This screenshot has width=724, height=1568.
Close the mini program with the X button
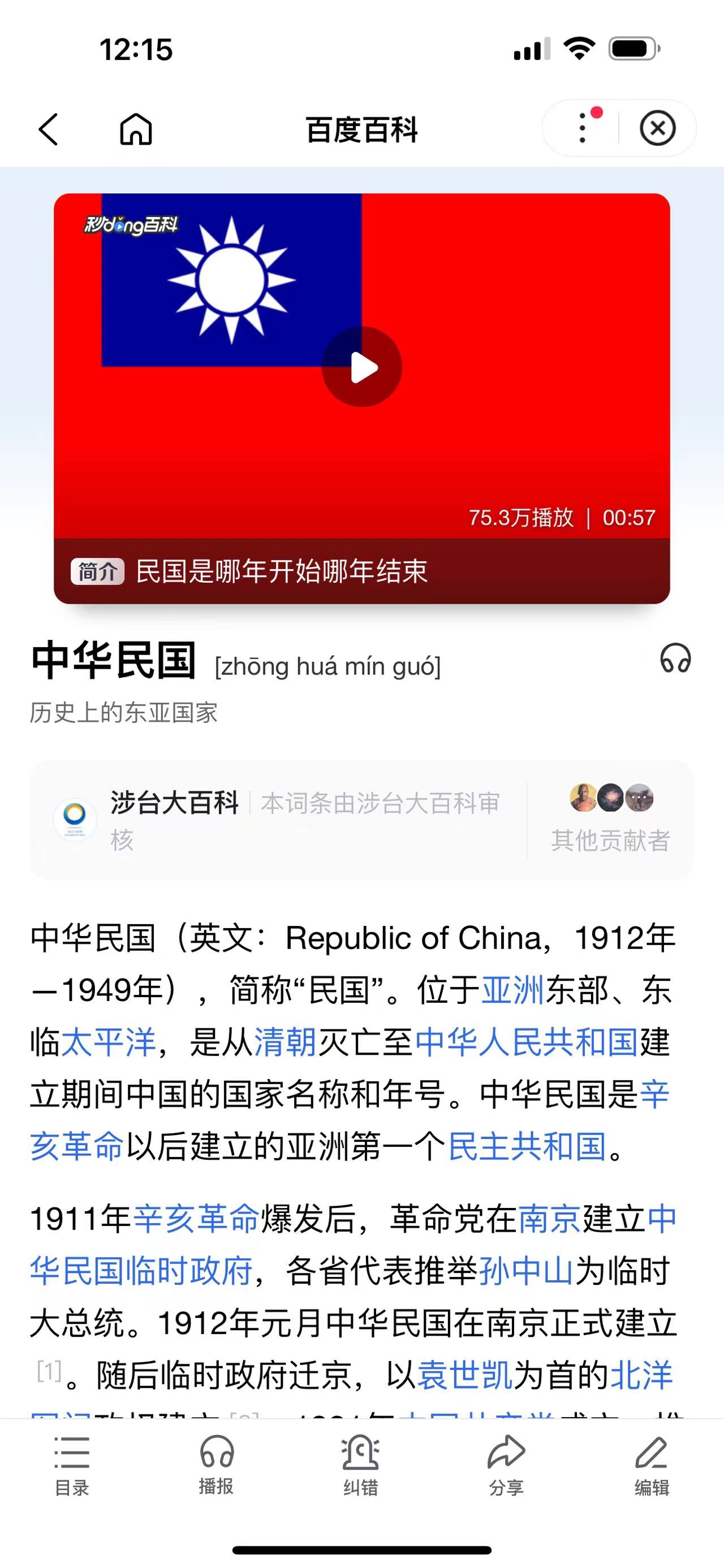point(658,128)
